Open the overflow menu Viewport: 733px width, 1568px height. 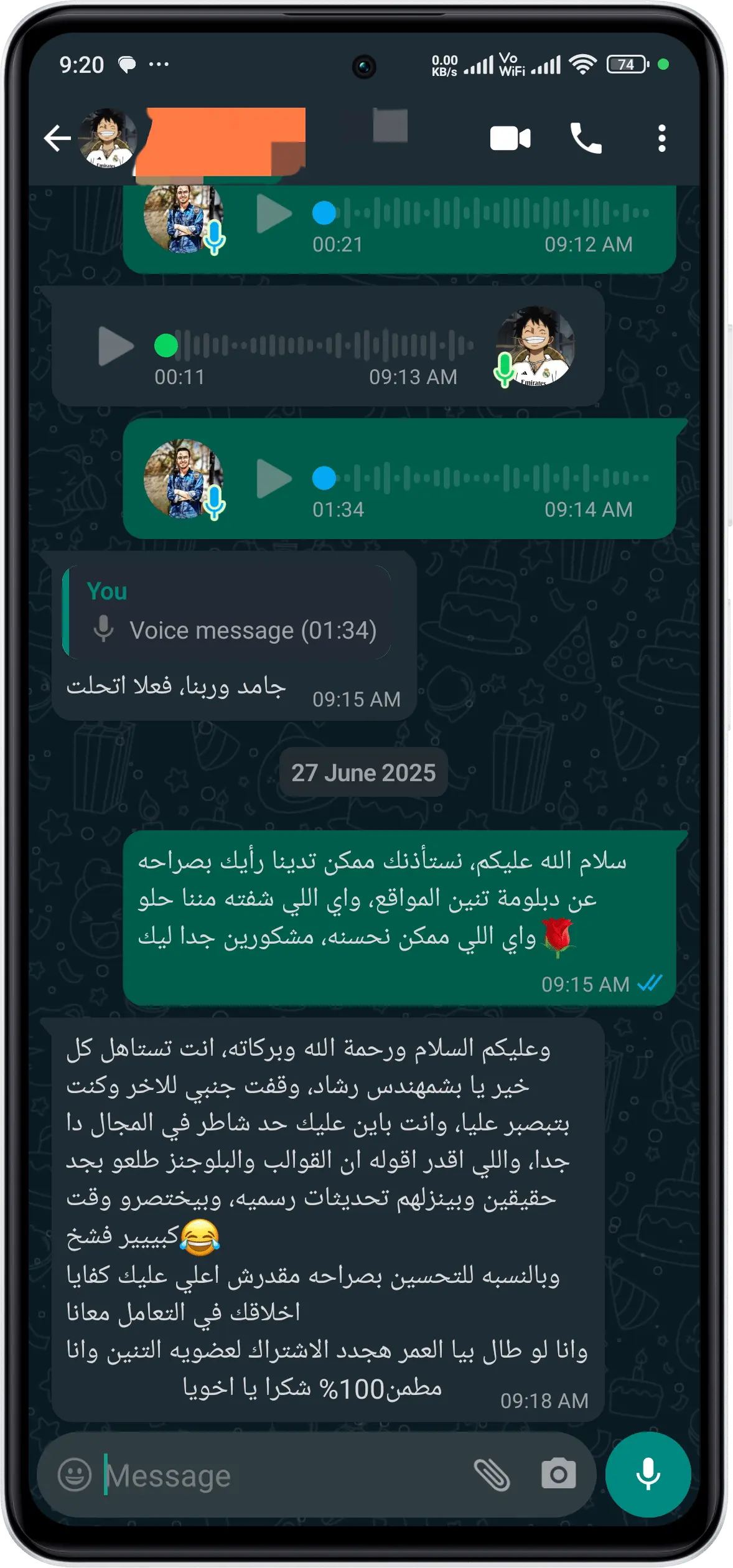point(661,138)
